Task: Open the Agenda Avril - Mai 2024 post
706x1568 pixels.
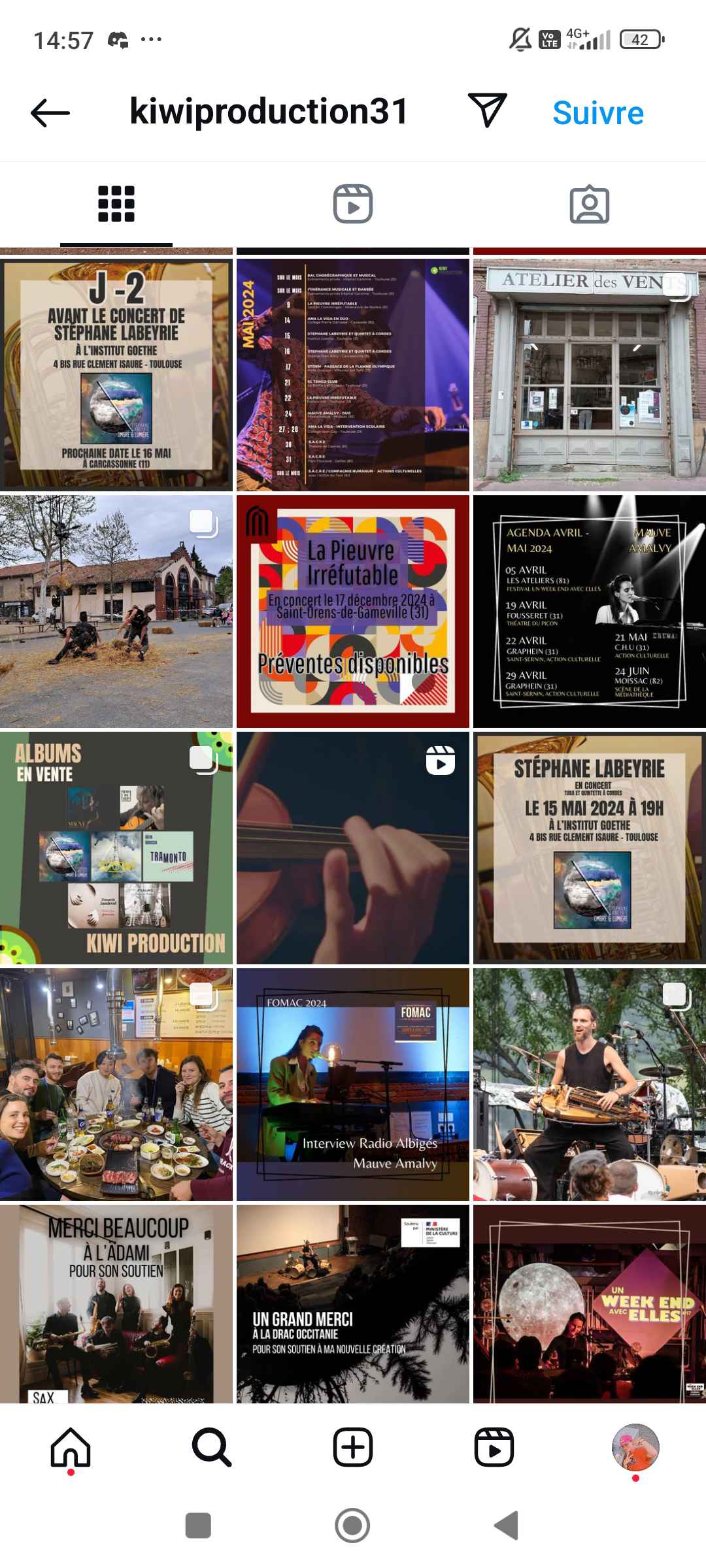Action: pyautogui.click(x=590, y=612)
